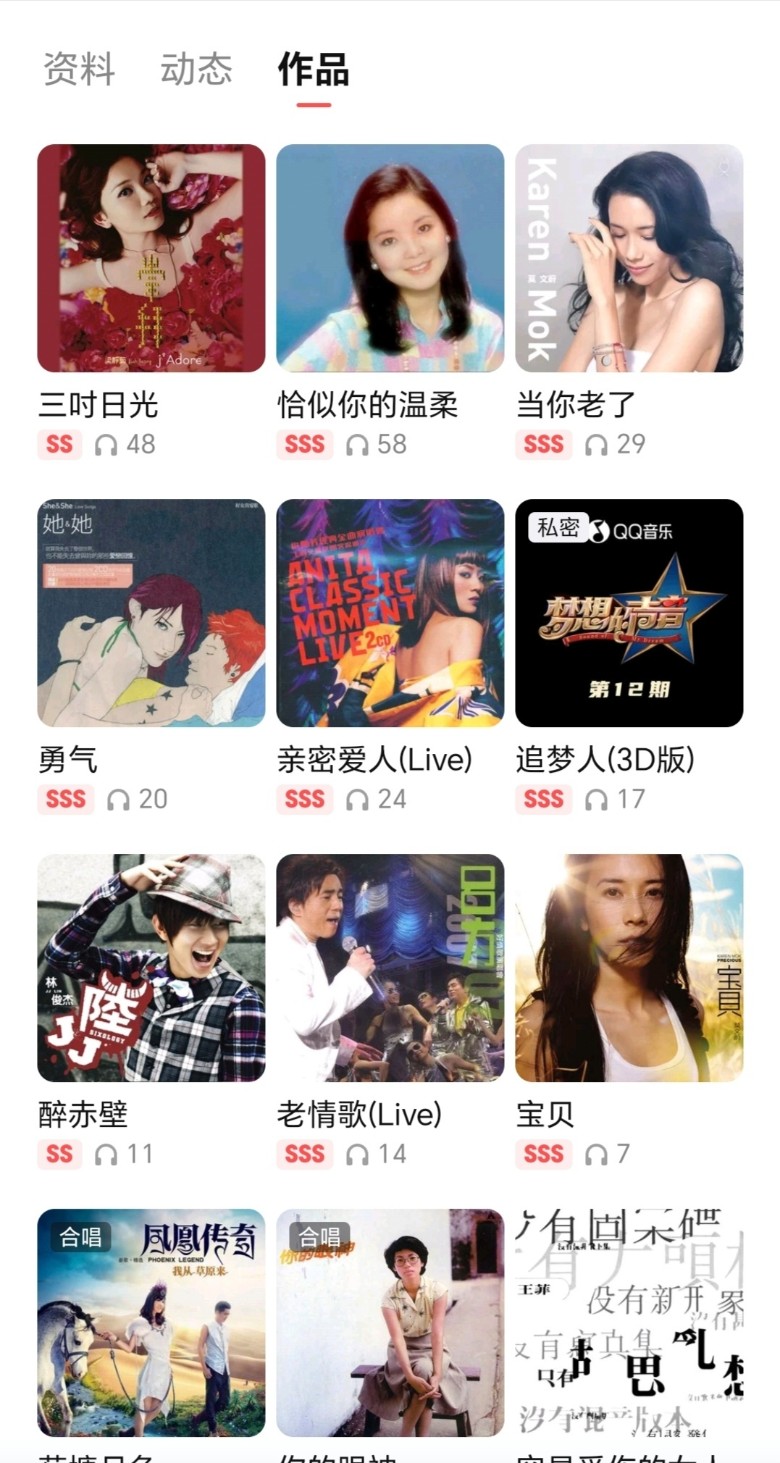Switch to the 动态 tab
Screen dimensions: 780x1463
(x=196, y=70)
